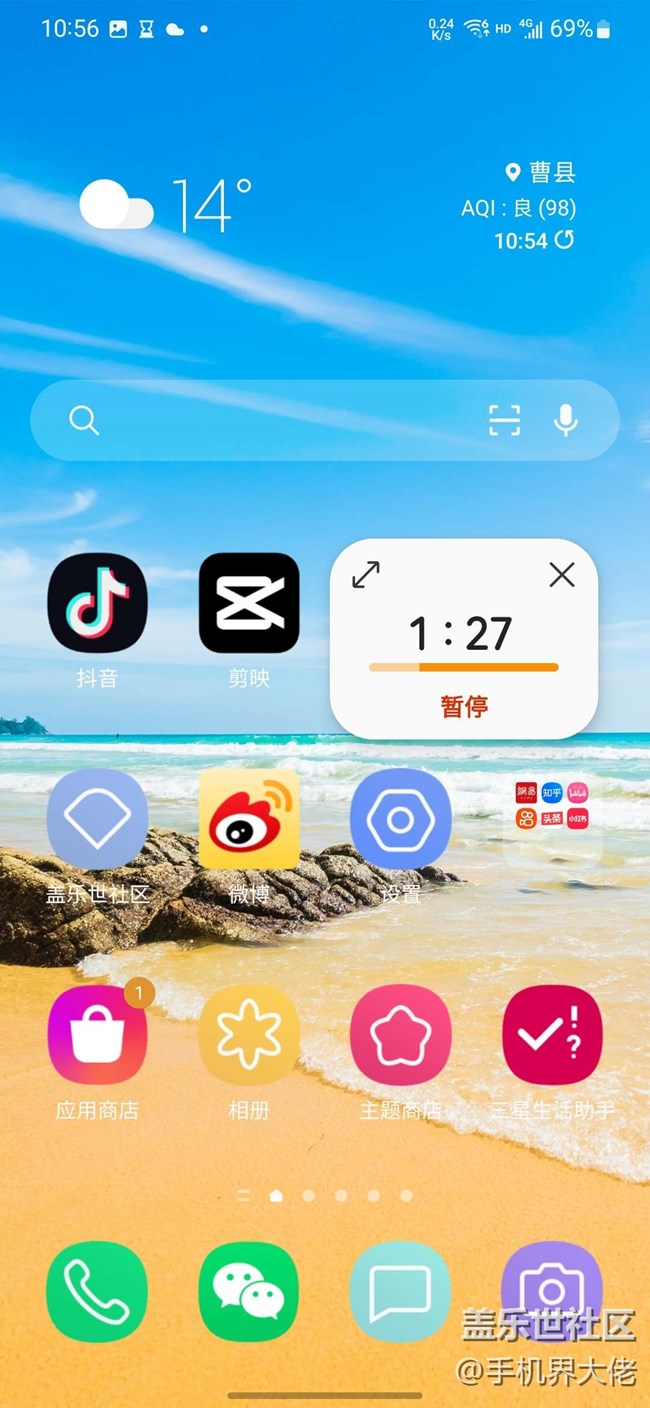Start voice search with the microphone
650x1408 pixels.
[566, 421]
